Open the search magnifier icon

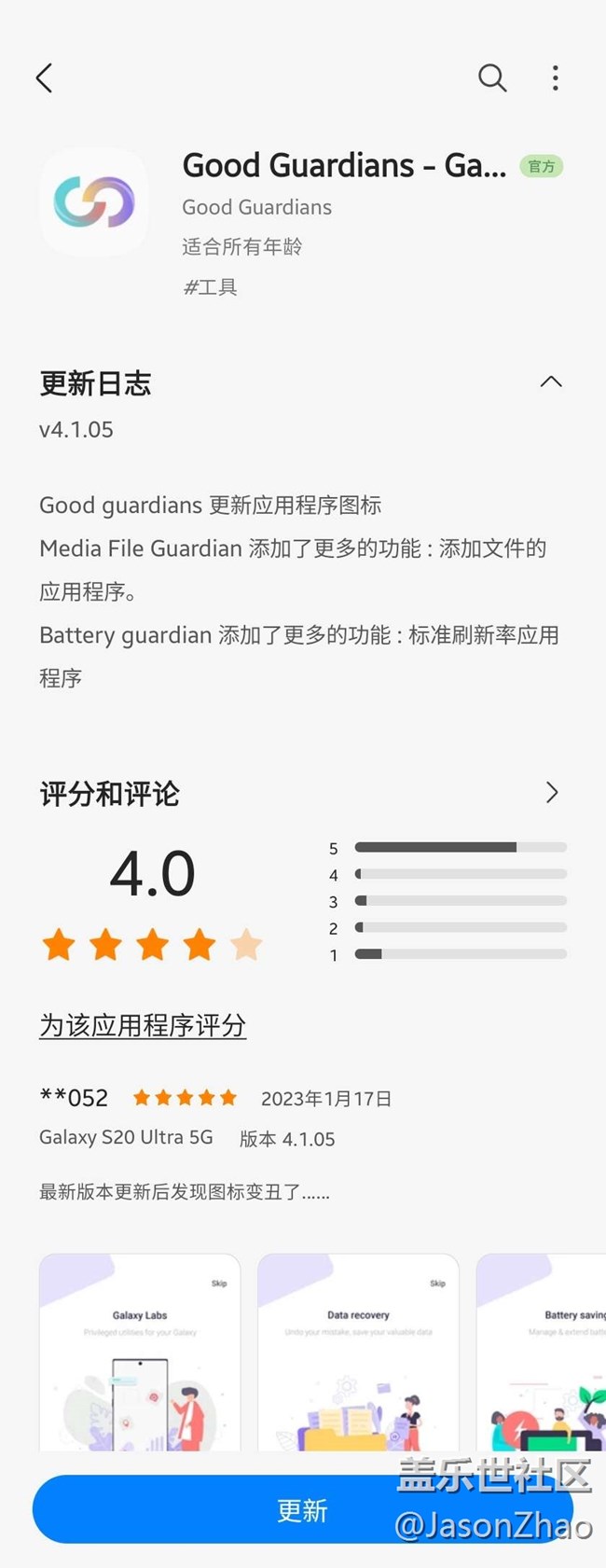492,78
